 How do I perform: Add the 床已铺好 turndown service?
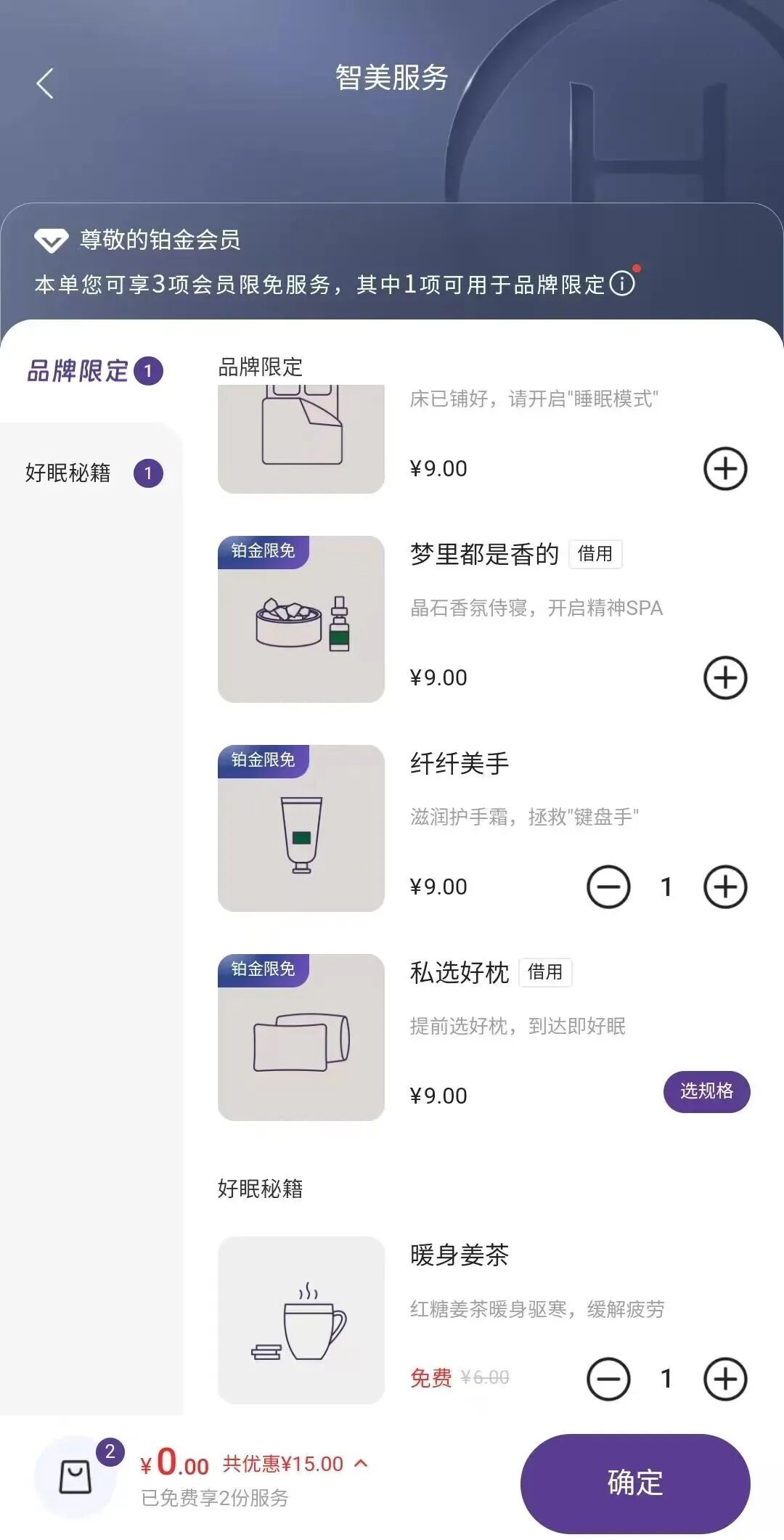pyautogui.click(x=724, y=469)
